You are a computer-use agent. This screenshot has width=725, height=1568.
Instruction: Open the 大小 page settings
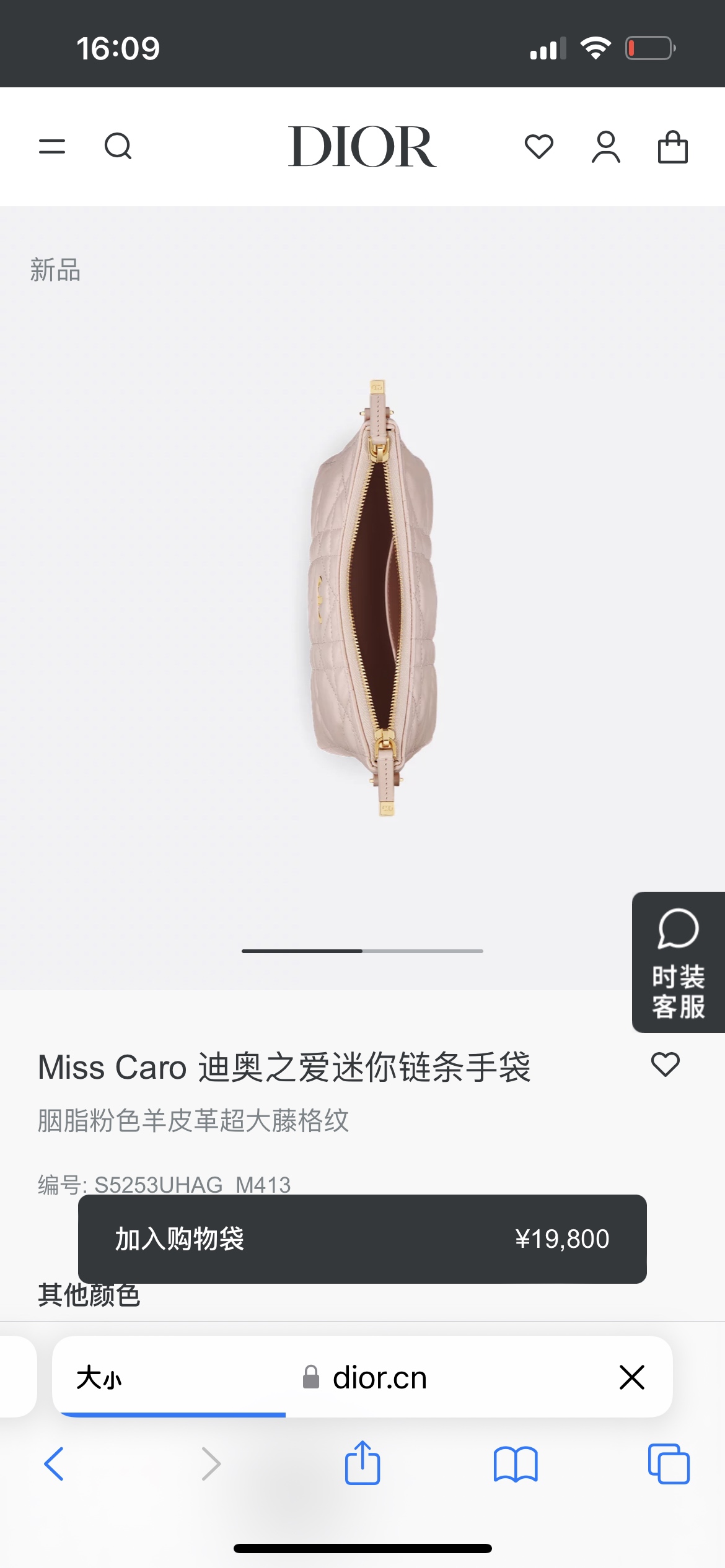coord(99,1378)
